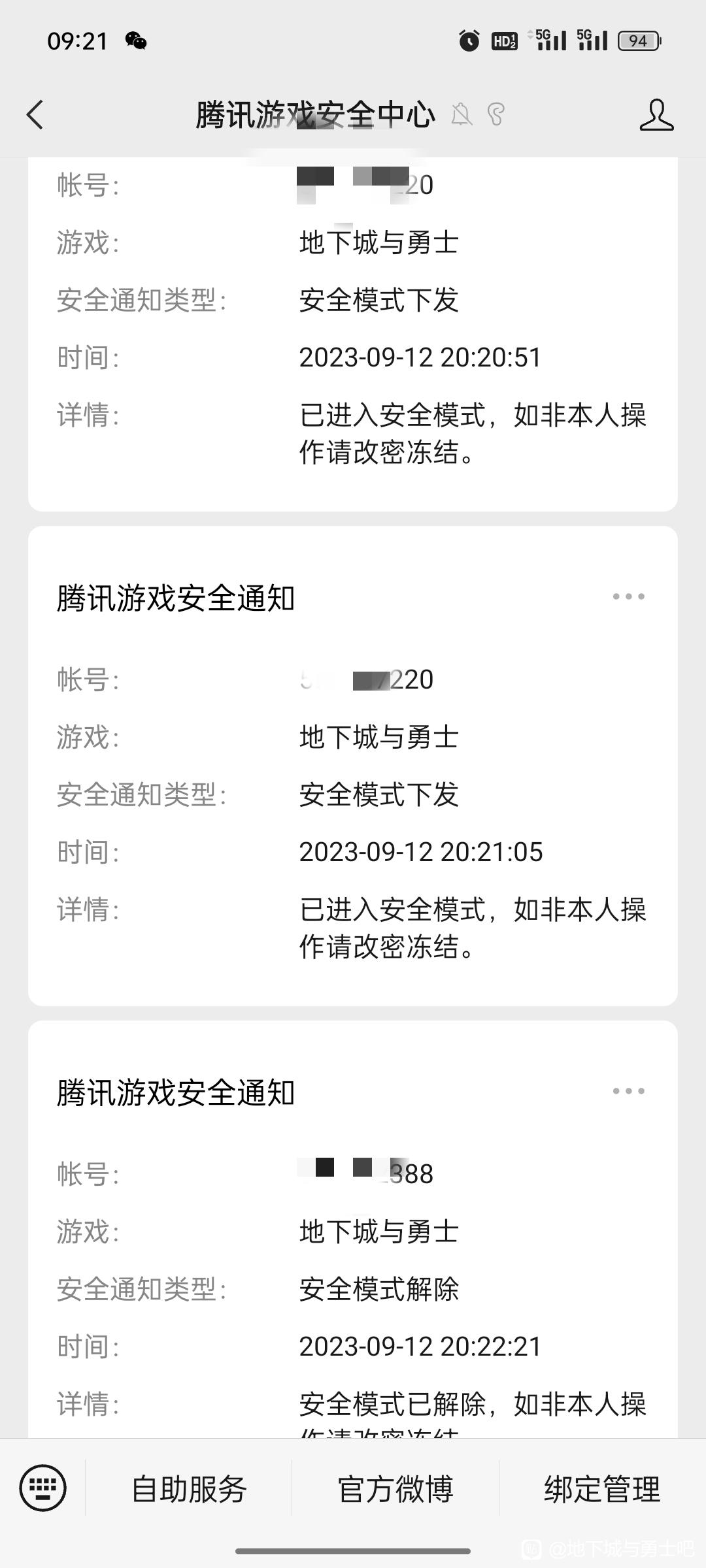The height and width of the screenshot is (1568, 706).
Task: Switch to keyboard input mode
Action: (43, 1489)
